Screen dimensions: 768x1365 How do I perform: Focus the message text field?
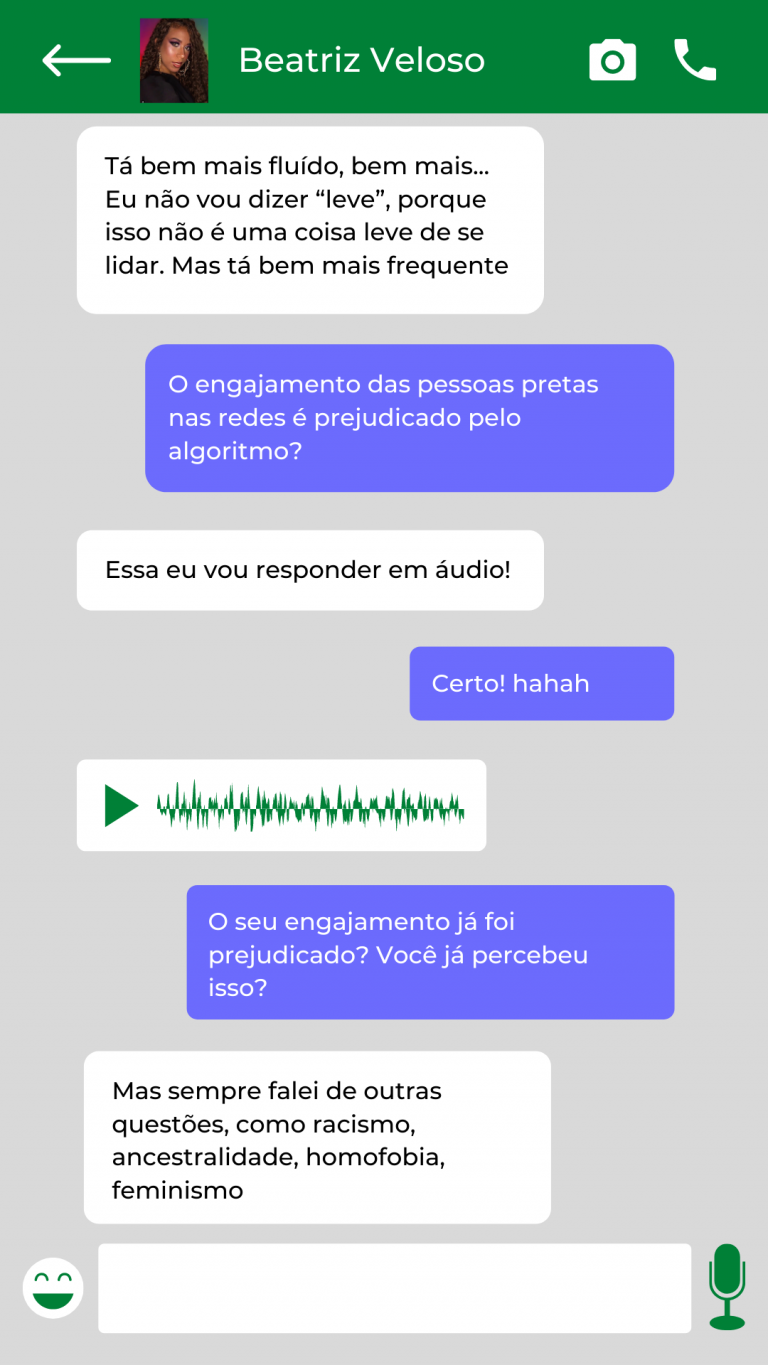point(394,1288)
